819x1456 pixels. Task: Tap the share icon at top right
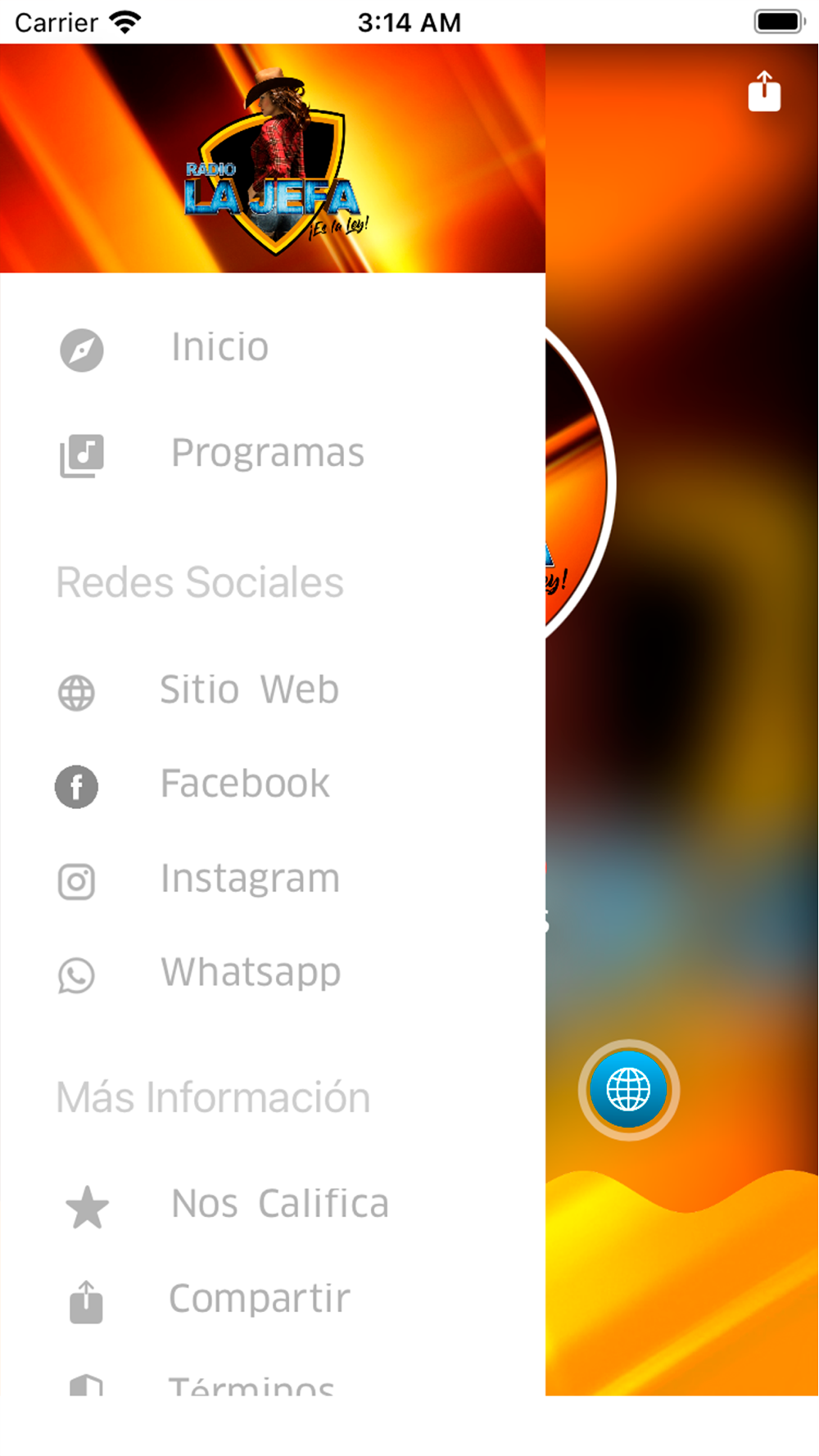(764, 91)
